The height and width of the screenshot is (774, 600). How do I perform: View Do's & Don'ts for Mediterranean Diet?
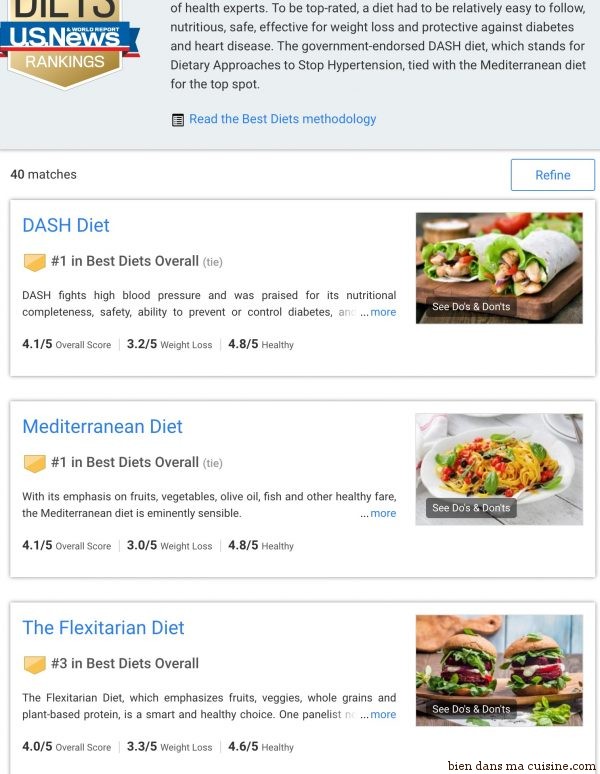pos(471,508)
